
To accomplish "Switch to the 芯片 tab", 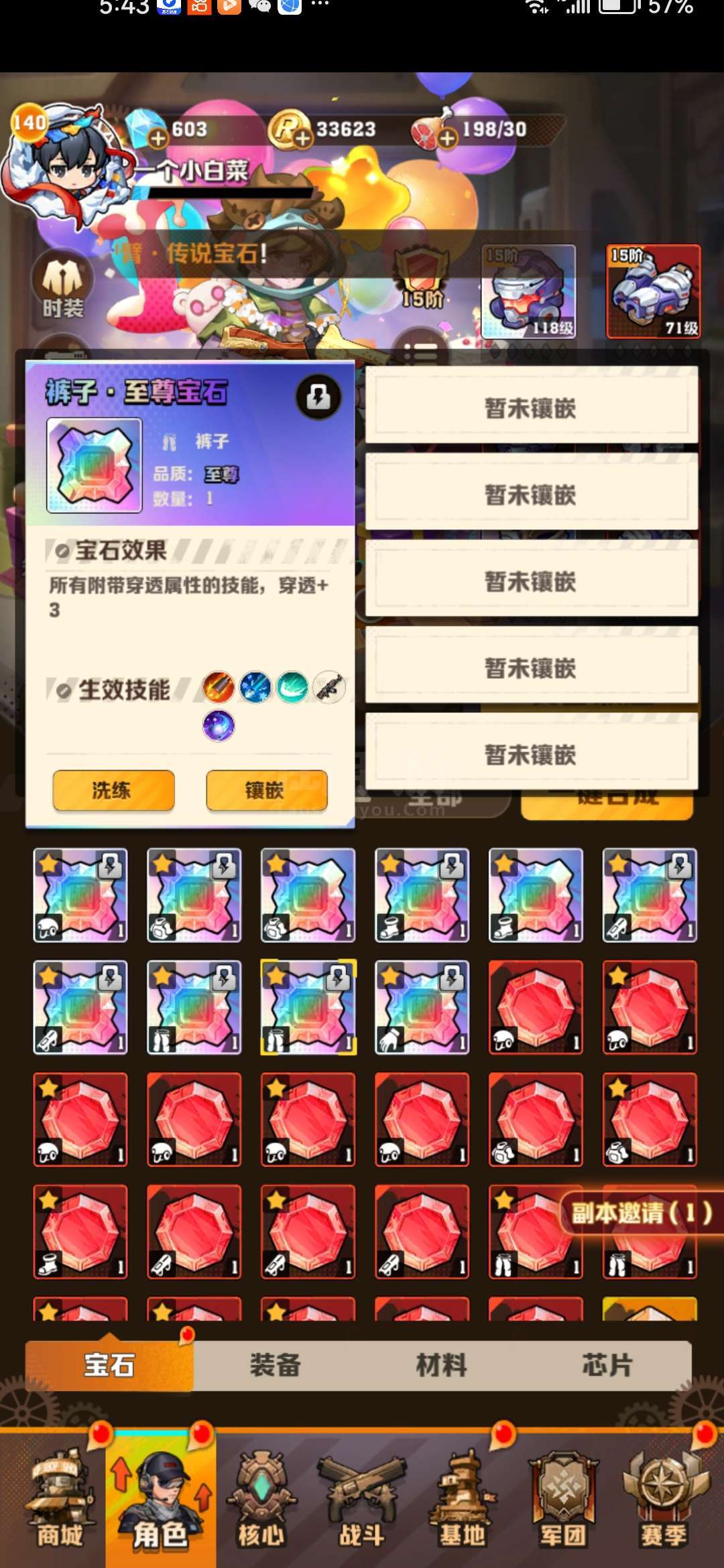I will click(x=607, y=1365).
